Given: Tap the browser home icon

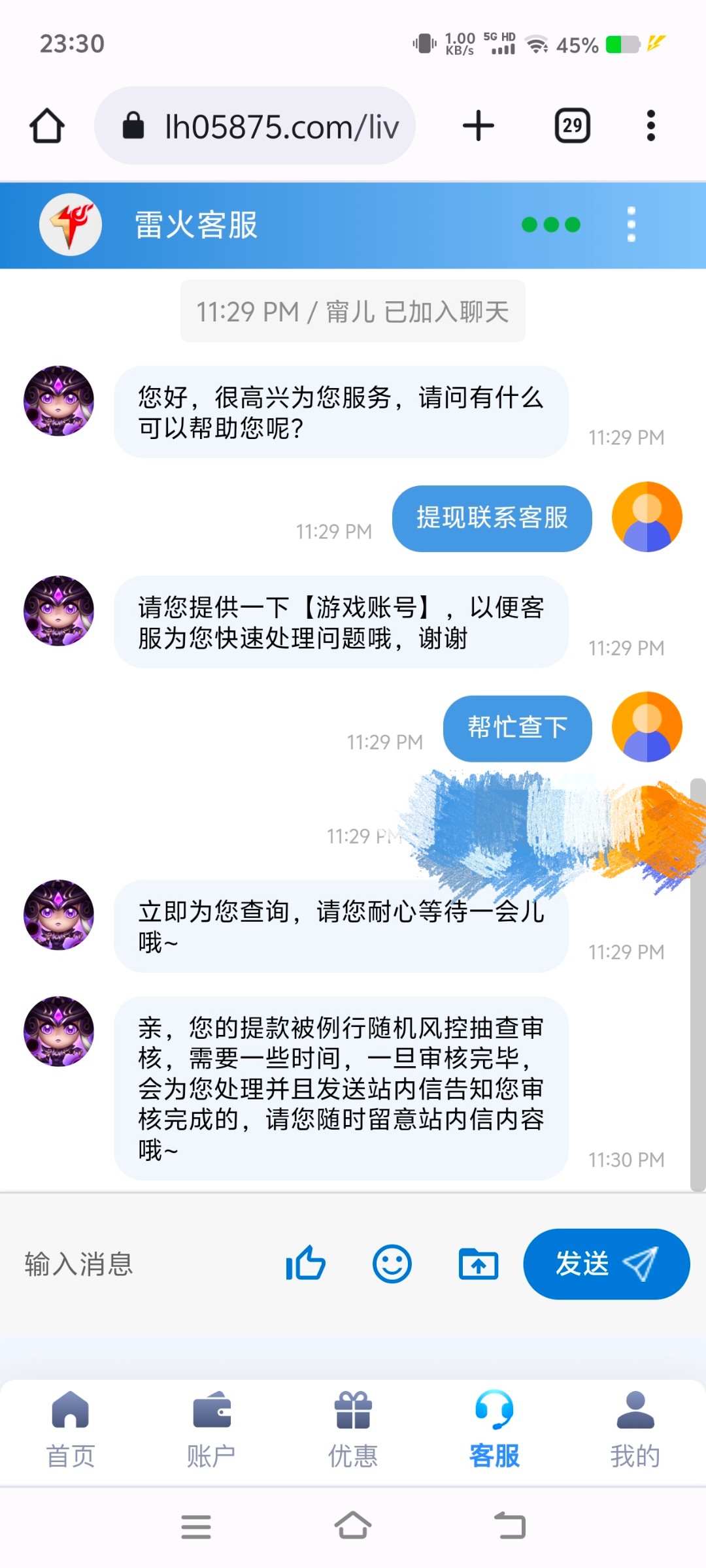Looking at the screenshot, I should [x=47, y=125].
